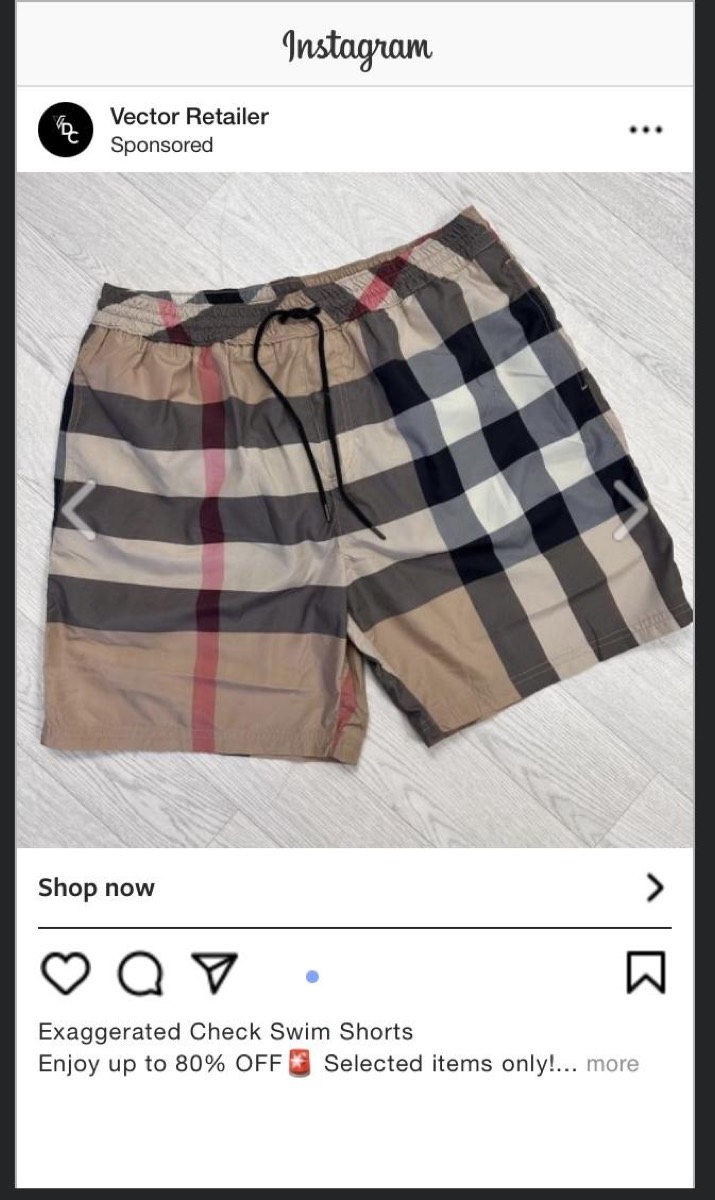Like the Vector Retailer post
Viewport: 715px width, 1200px height.
tap(65, 973)
